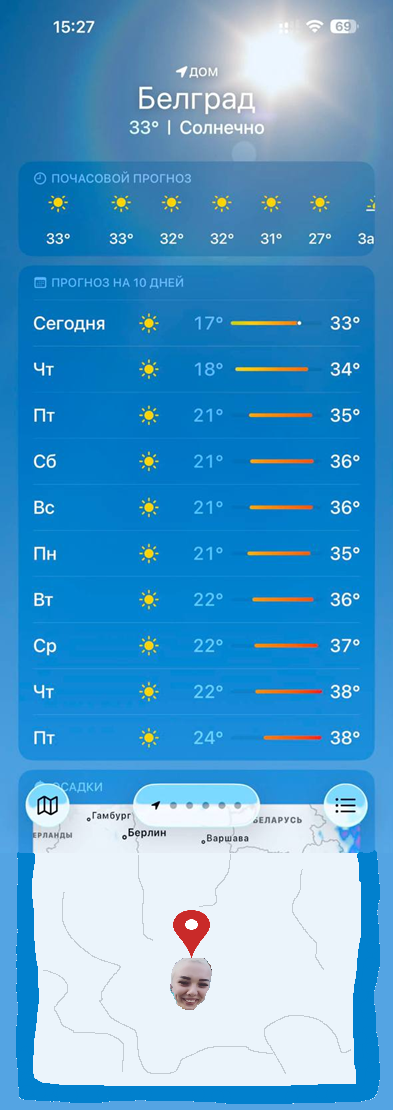Screen dimensions: 393x1110
Task: Open Ср day forecast with 37°
Action: [x=196, y=646]
